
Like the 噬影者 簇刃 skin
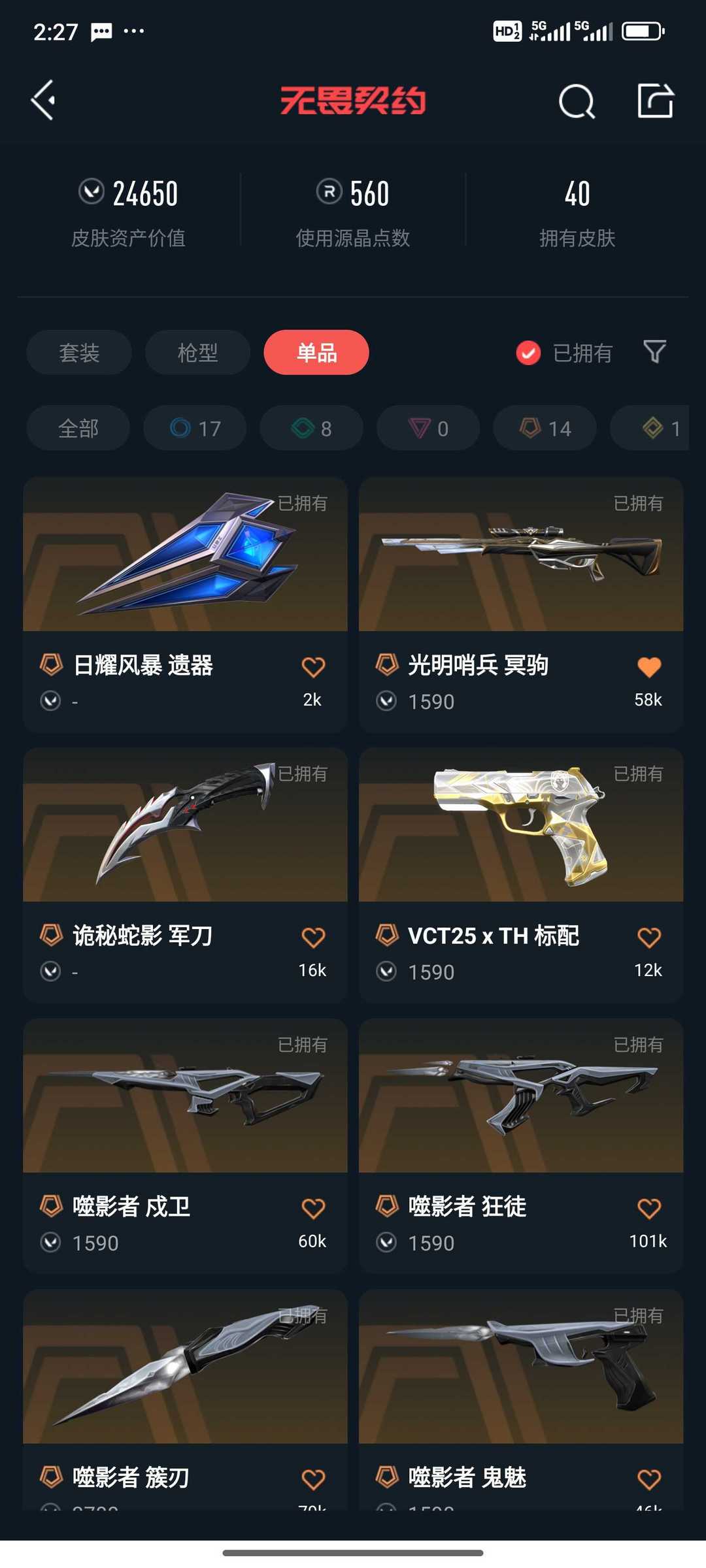(313, 1479)
